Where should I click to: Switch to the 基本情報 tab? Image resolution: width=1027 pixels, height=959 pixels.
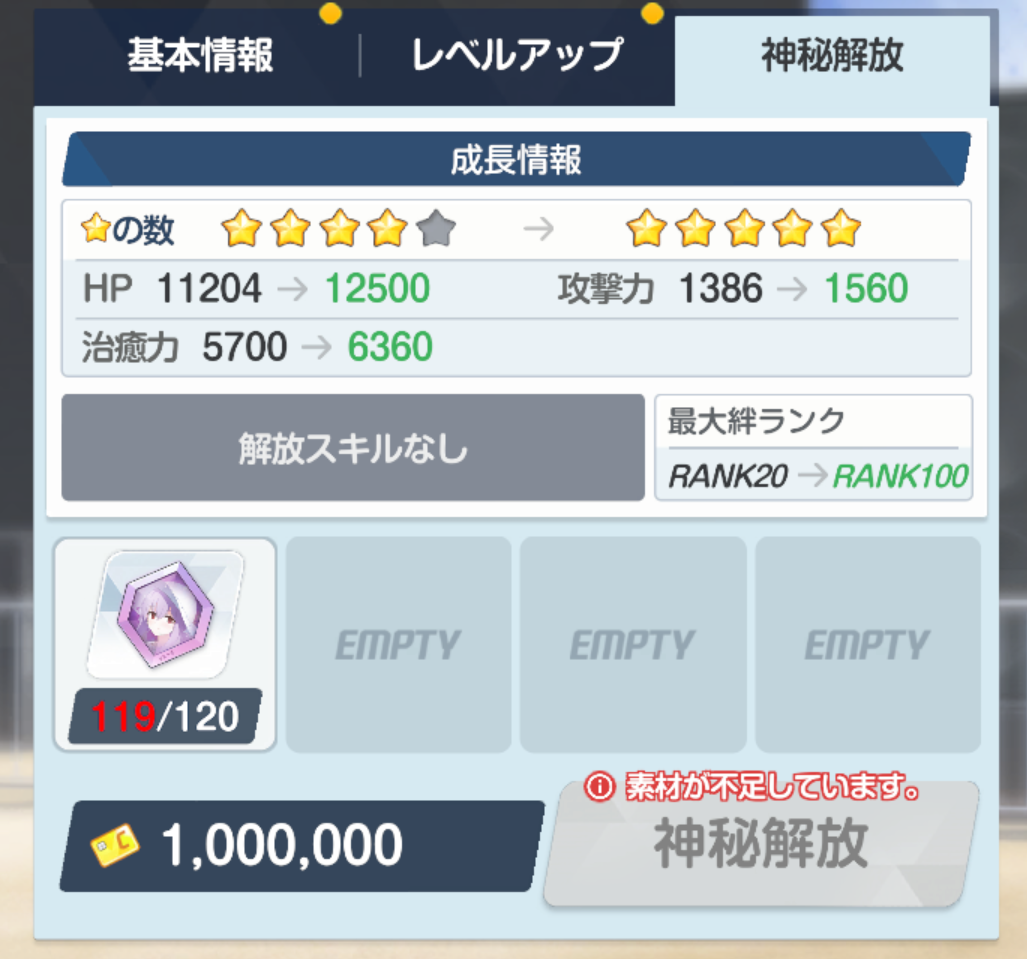click(200, 57)
